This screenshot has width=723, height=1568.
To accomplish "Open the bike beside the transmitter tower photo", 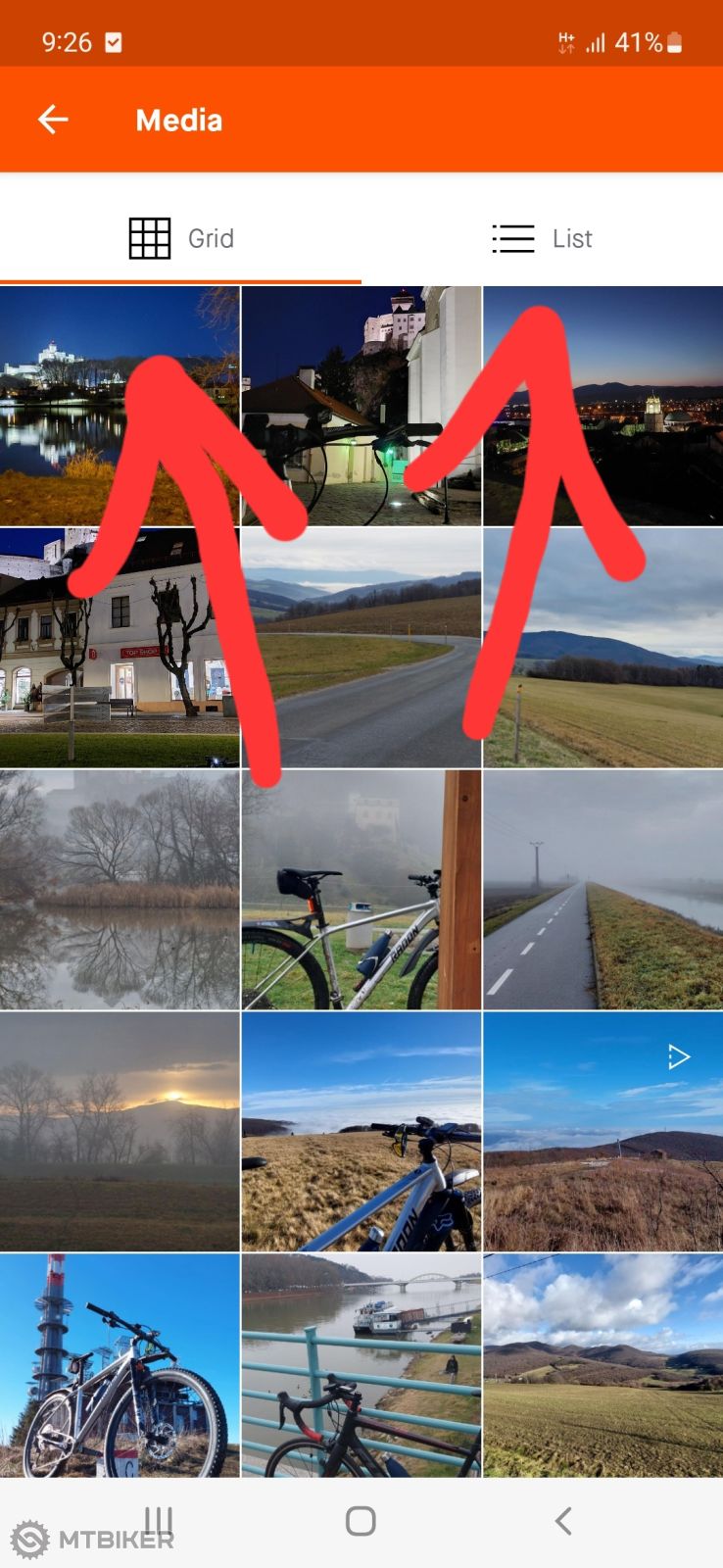I will coord(120,1364).
